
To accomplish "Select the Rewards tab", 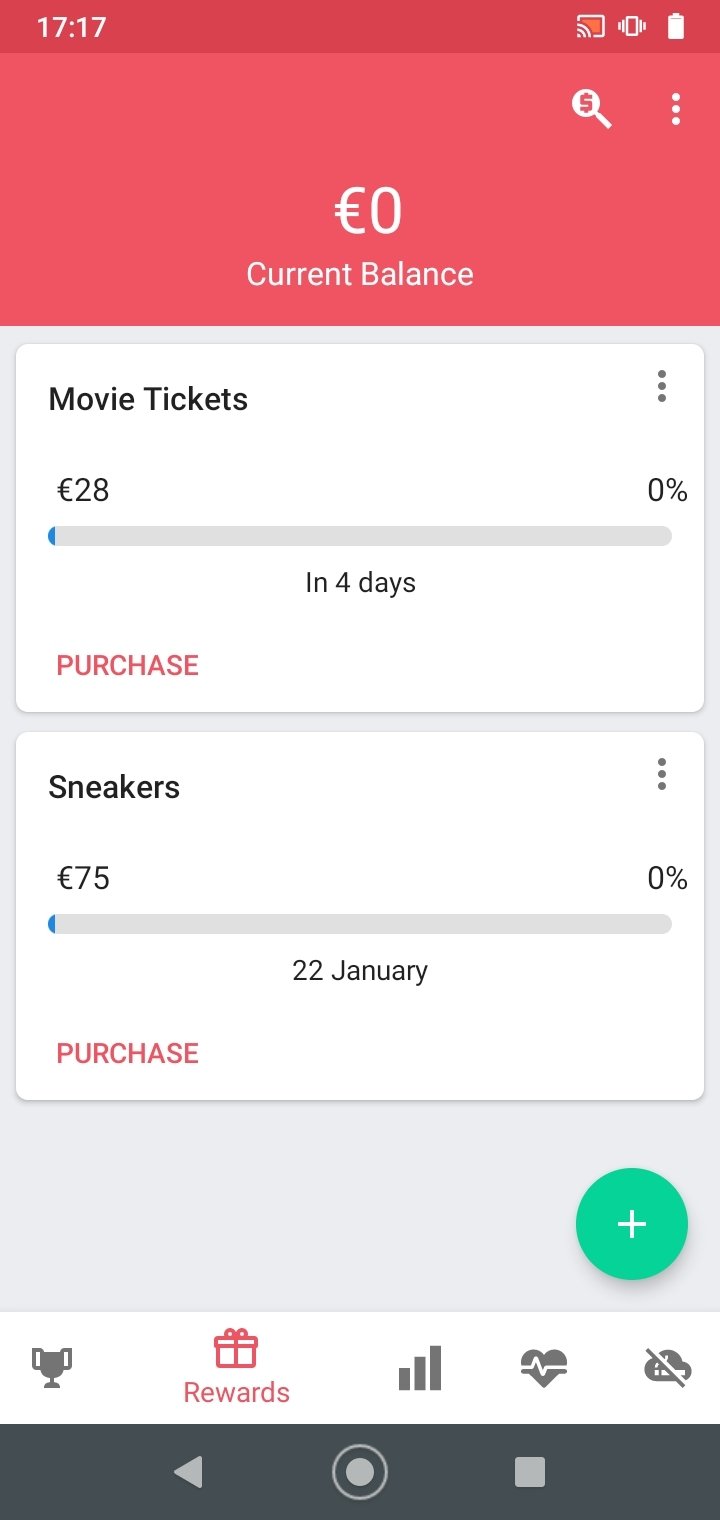I will pyautogui.click(x=236, y=1367).
